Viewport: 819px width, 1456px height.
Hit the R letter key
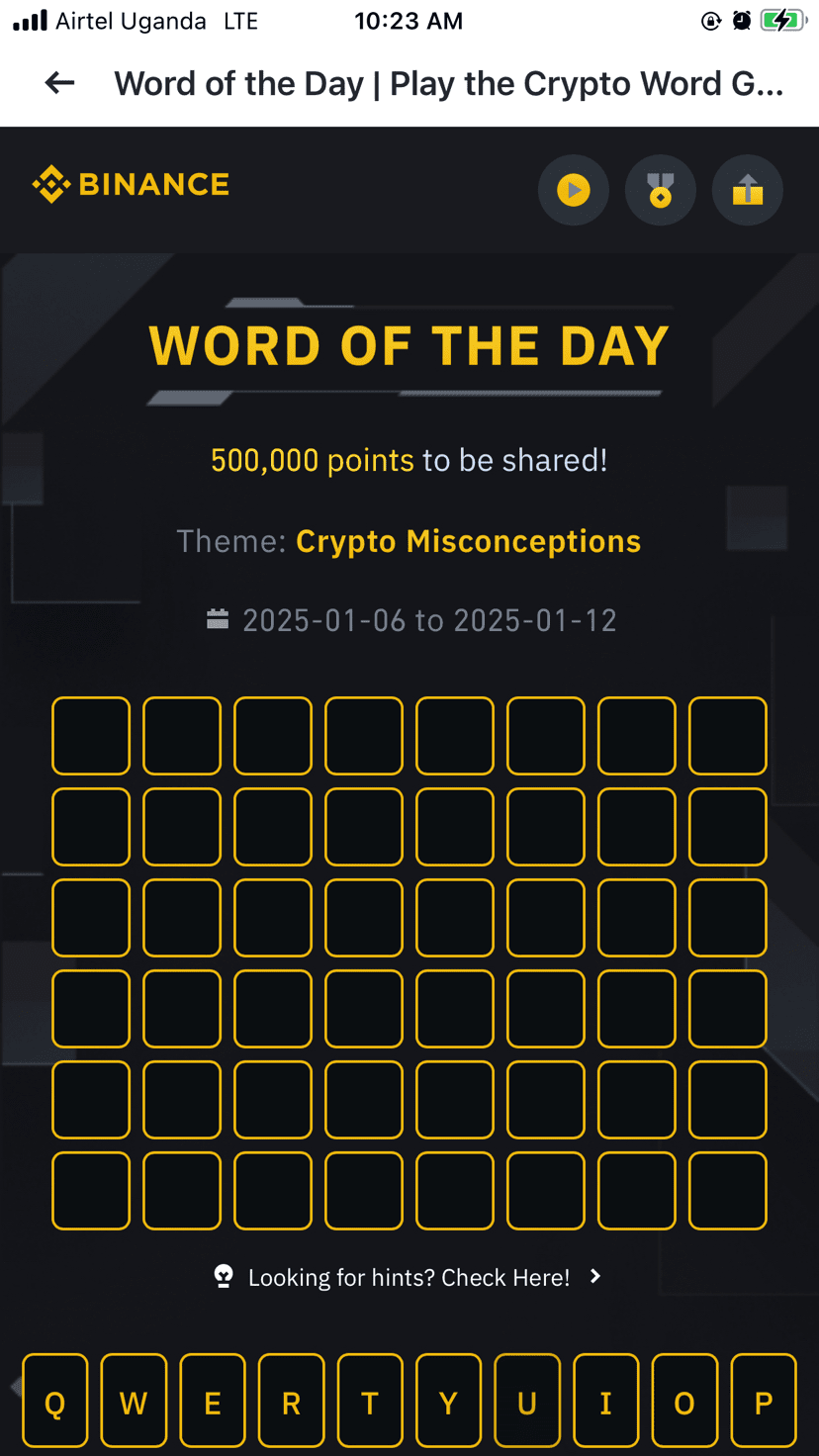(x=291, y=1402)
